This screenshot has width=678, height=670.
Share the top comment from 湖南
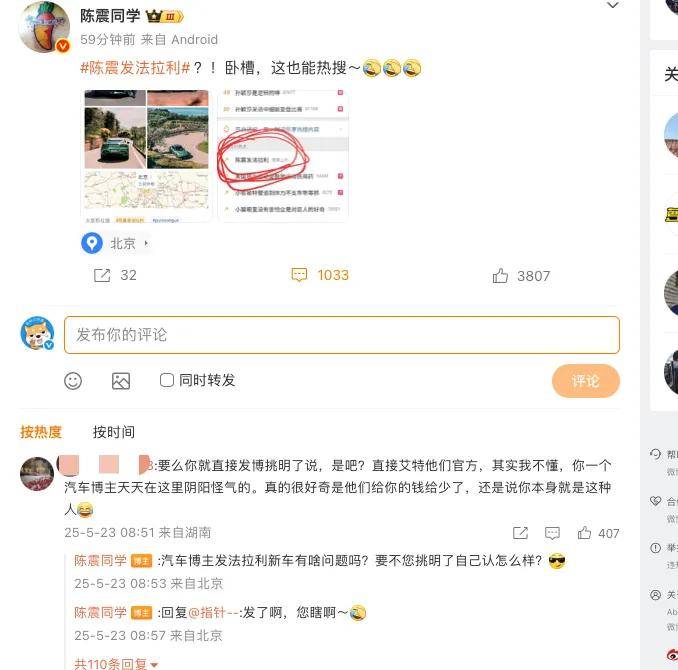click(x=520, y=534)
